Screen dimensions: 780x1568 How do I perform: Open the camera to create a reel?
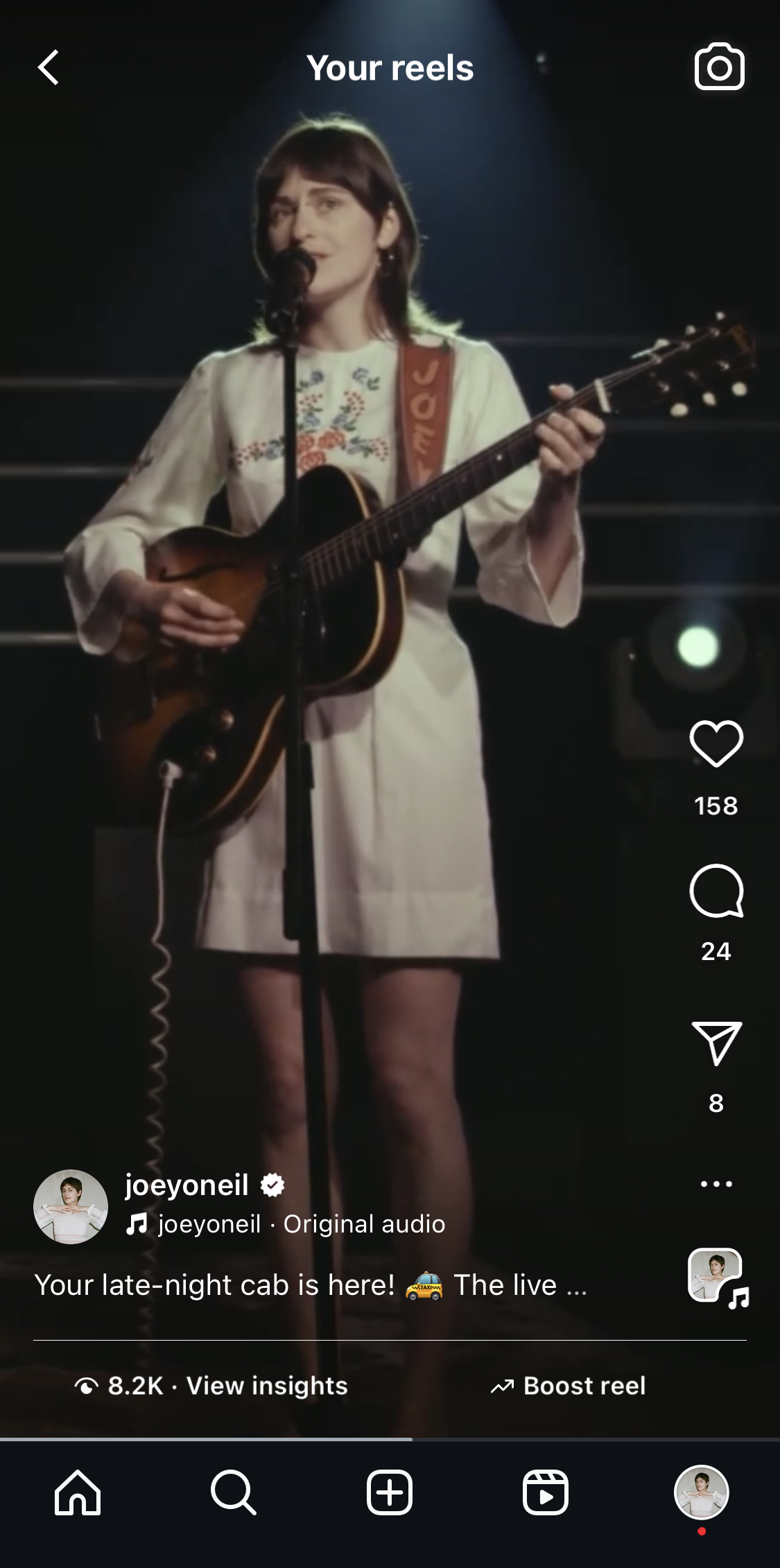coord(719,67)
